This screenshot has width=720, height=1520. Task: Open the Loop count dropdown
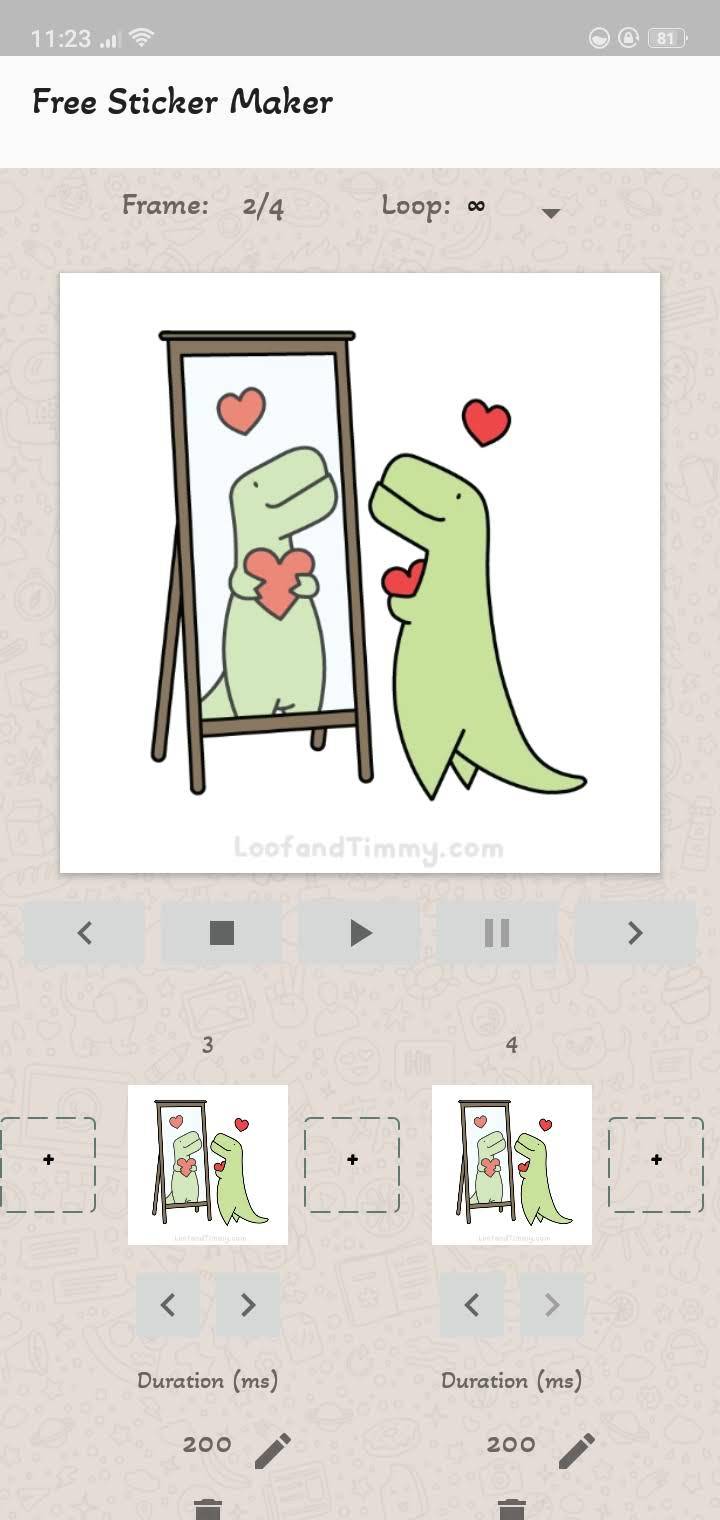coord(549,212)
